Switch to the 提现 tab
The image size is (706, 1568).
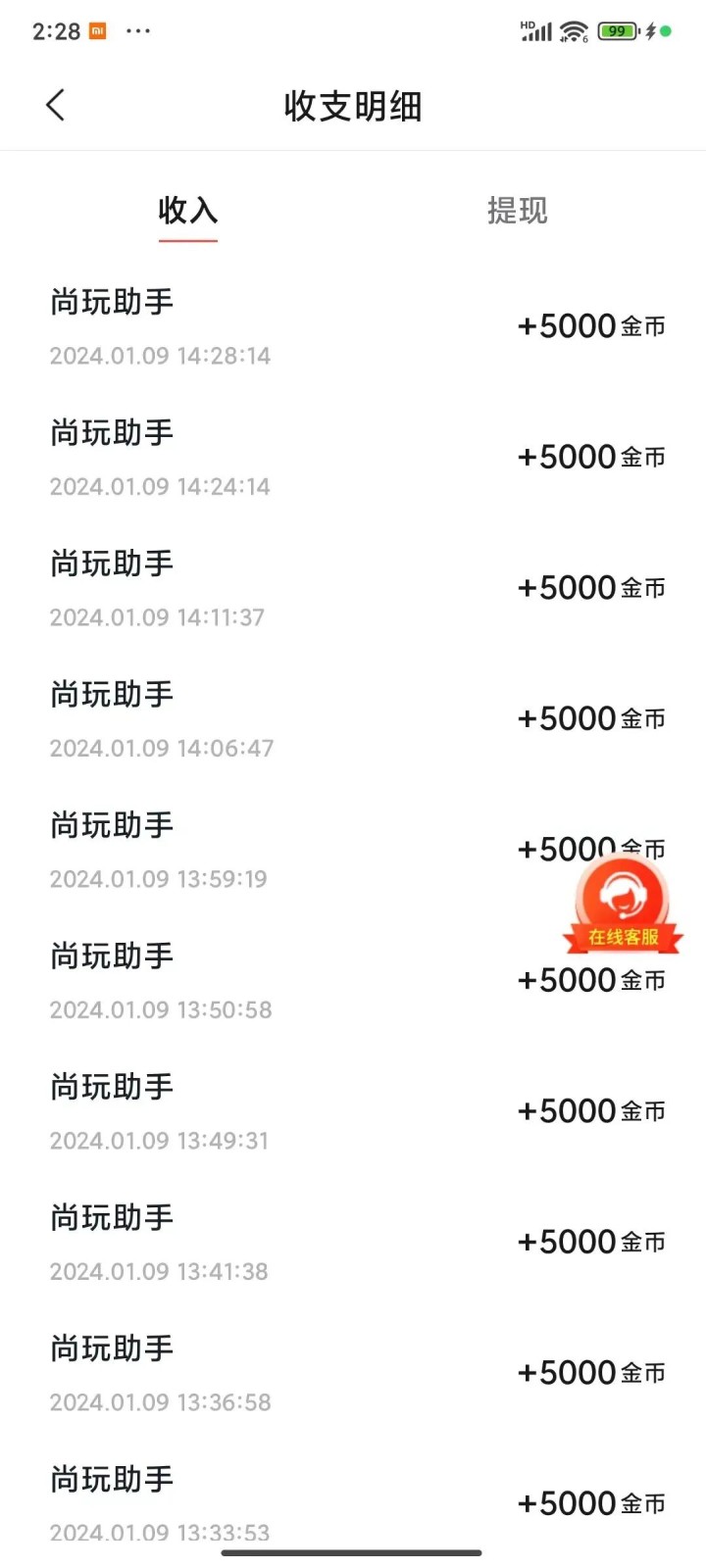click(517, 211)
